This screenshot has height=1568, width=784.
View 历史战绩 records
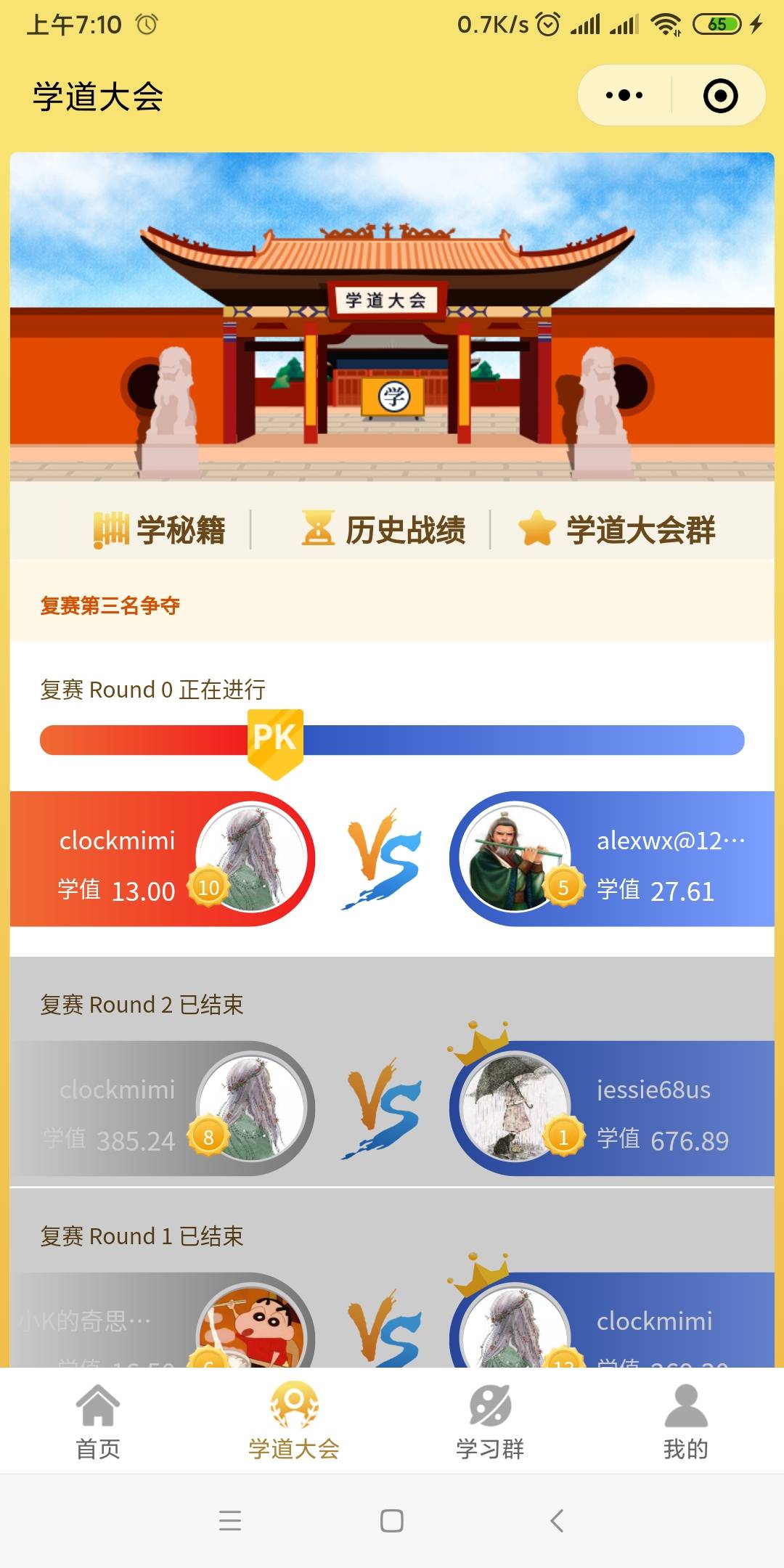[x=385, y=530]
